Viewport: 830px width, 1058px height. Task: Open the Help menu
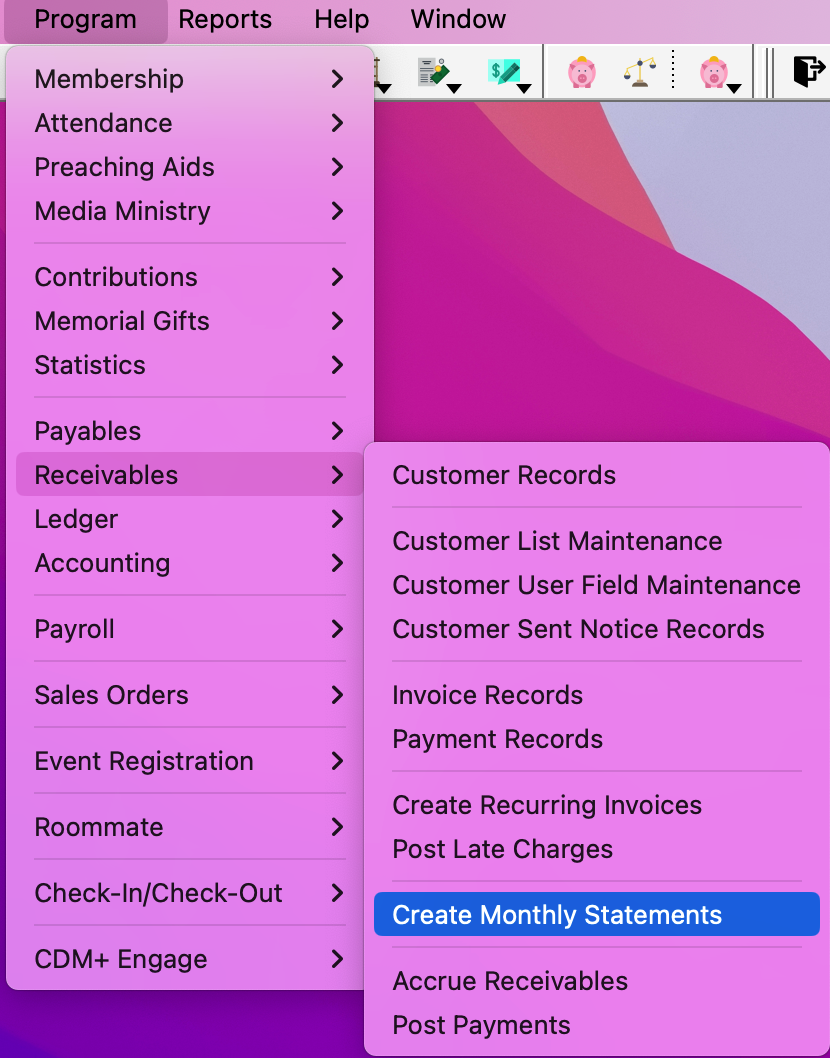tap(341, 19)
